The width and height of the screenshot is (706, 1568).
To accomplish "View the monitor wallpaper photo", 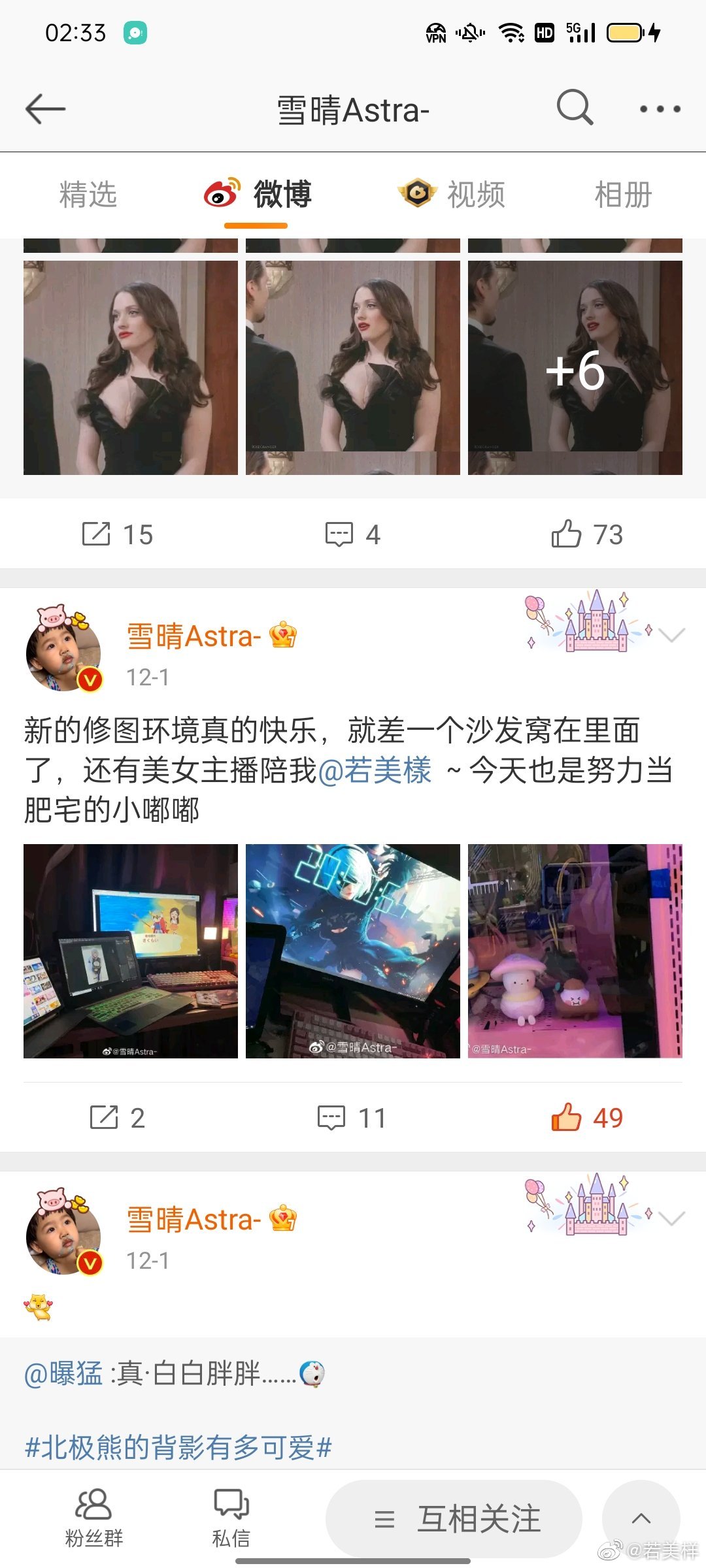I will point(353,951).
